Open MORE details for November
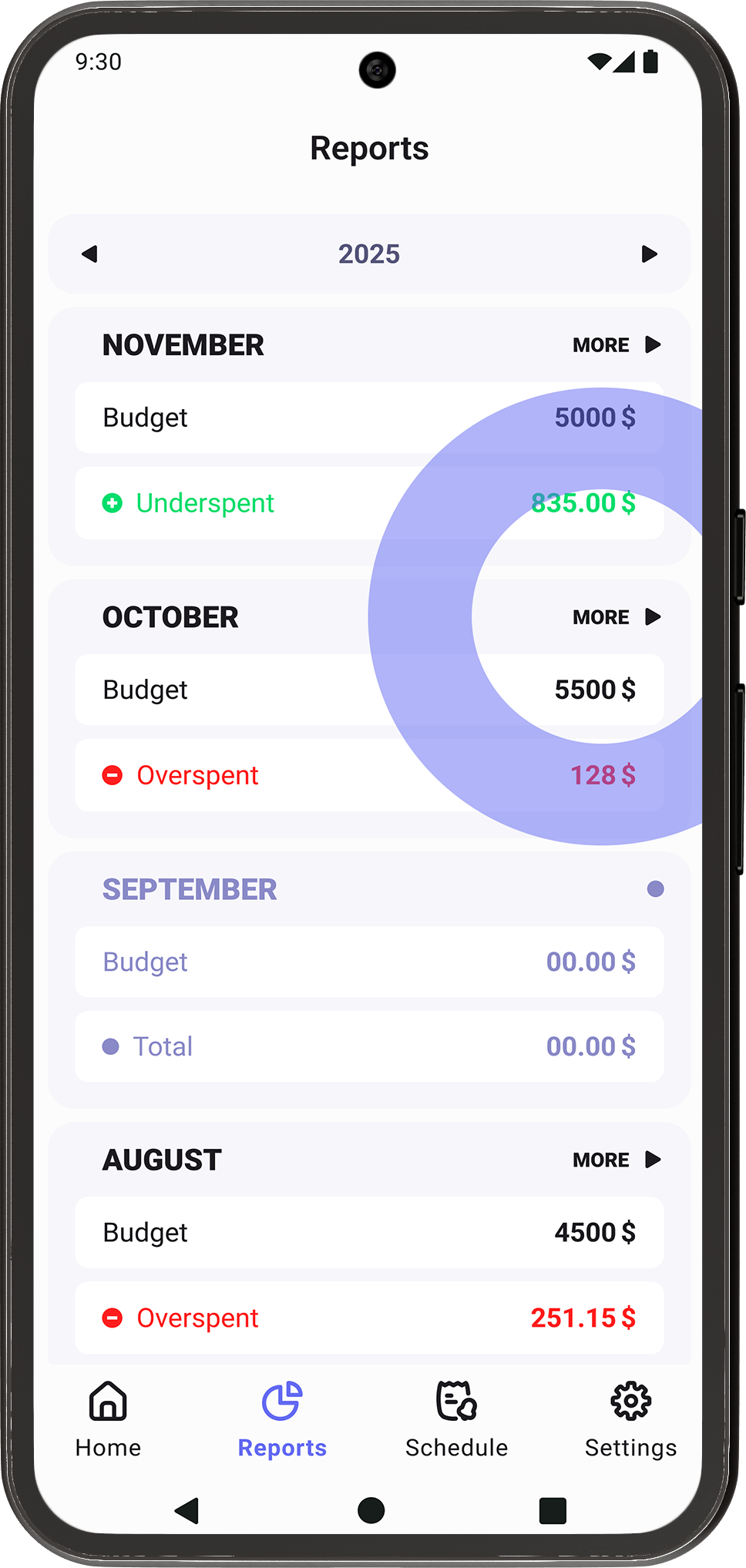 [x=617, y=345]
